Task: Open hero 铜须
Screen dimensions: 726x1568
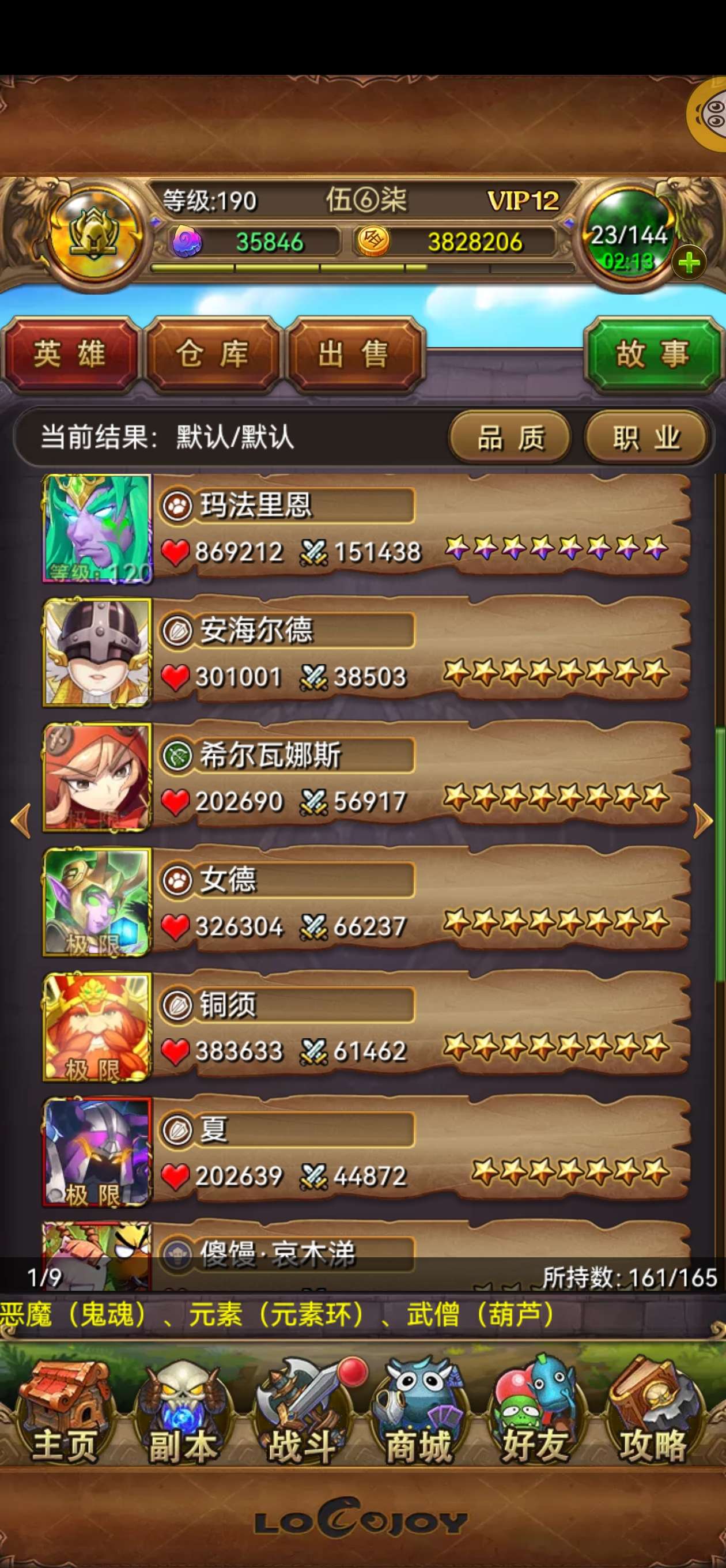Action: tap(365, 1027)
